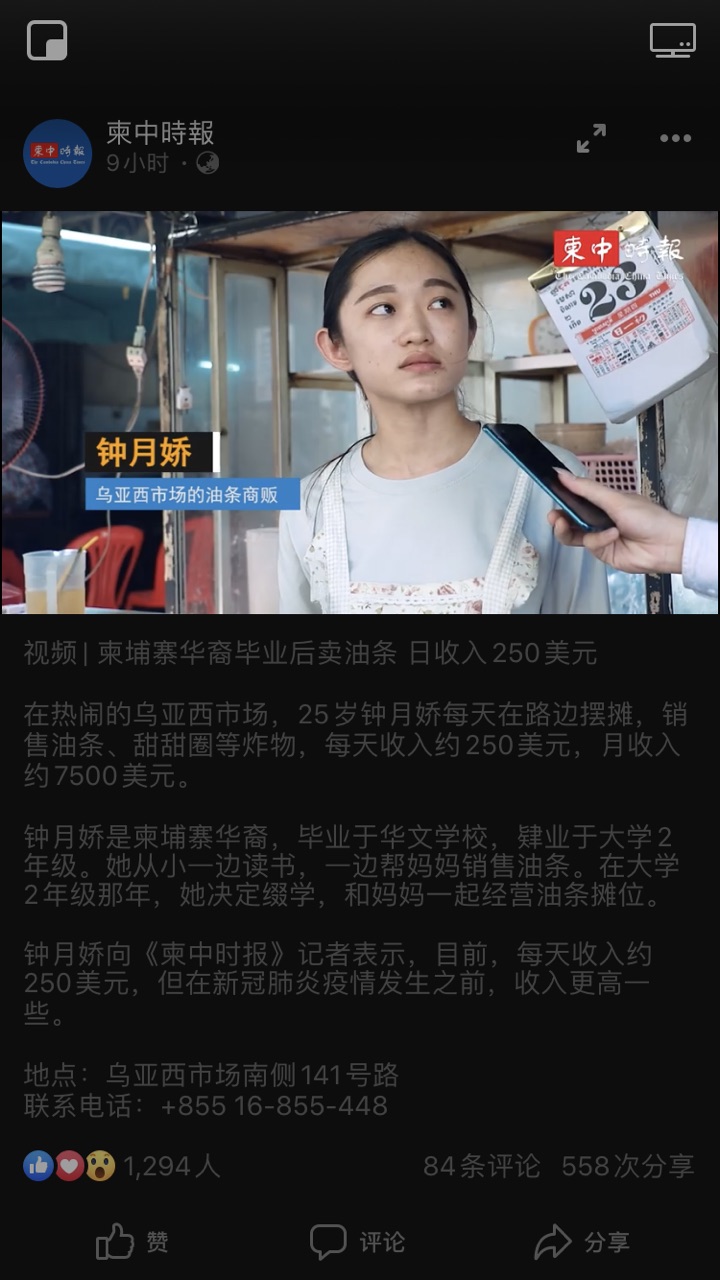Screen dimensions: 720x1280
Task: Like this post with 赞
Action: 132,1242
